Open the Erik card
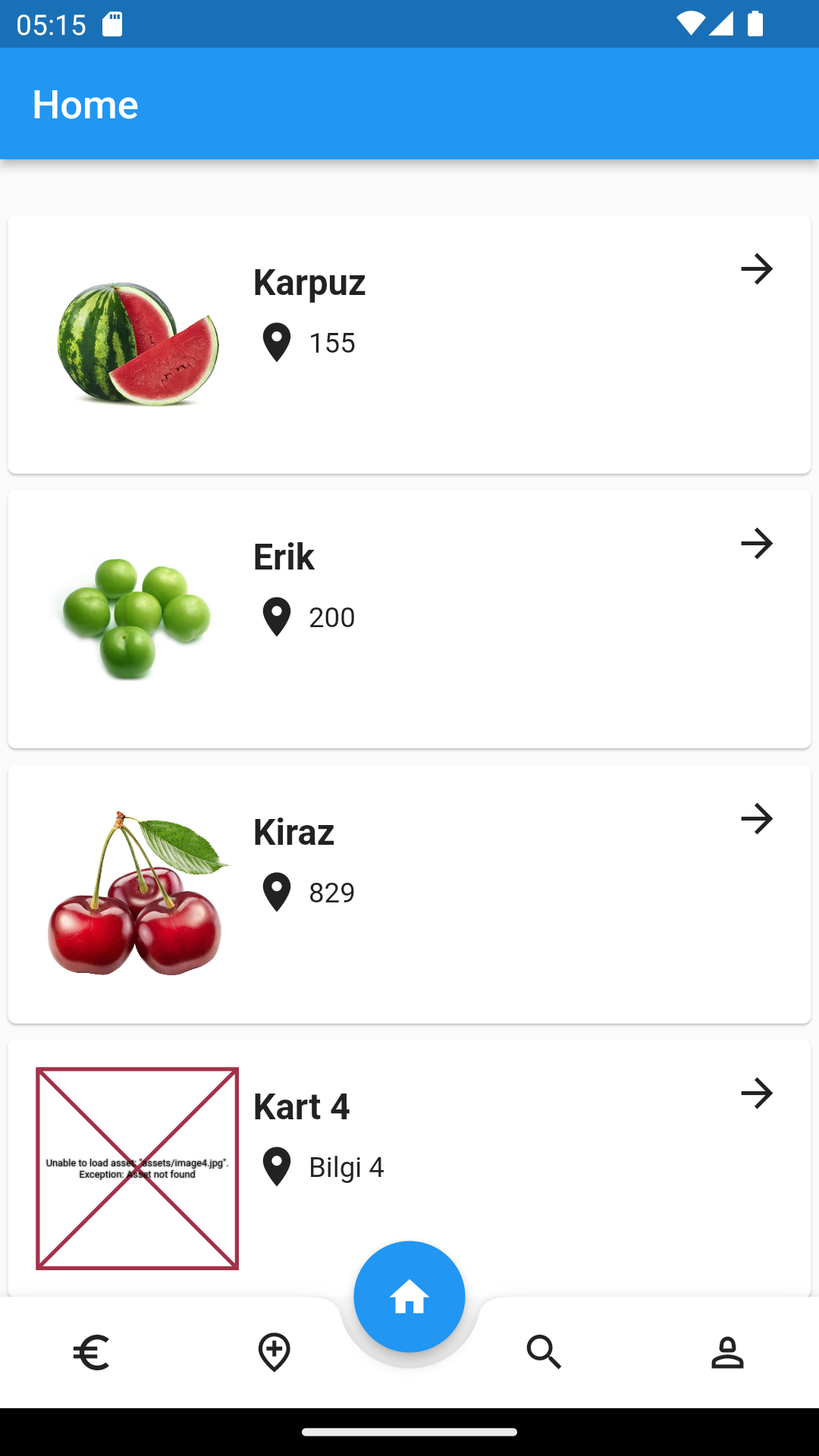Screen dimensions: 819x1456 (409, 619)
